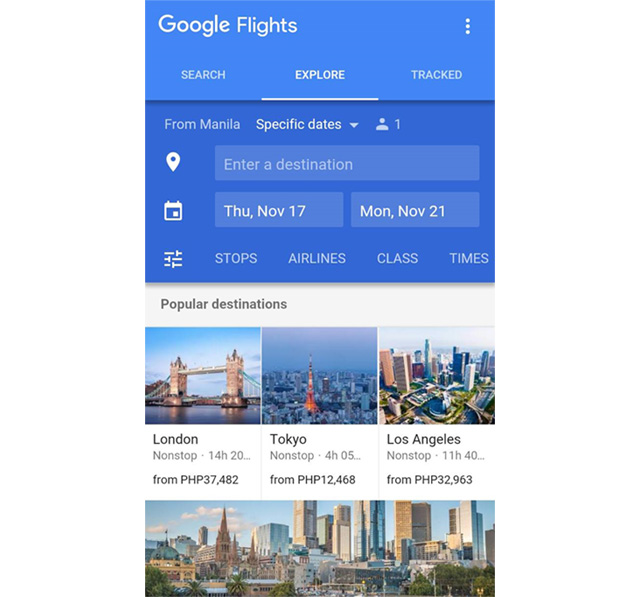The height and width of the screenshot is (597, 640).
Task: Select the London destination card
Action: click(203, 413)
